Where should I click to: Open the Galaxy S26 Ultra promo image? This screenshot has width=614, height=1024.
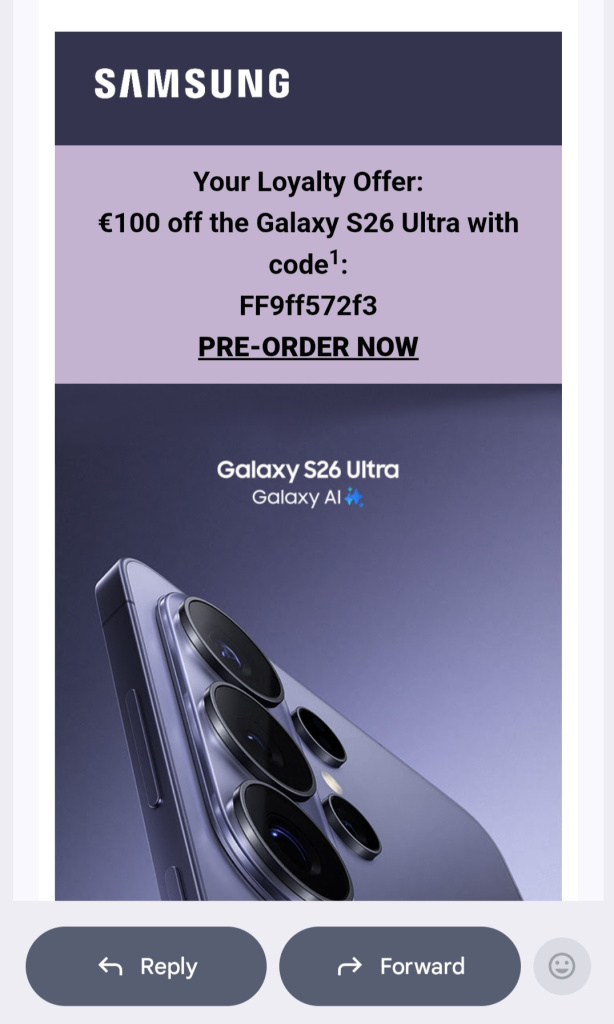point(308,640)
